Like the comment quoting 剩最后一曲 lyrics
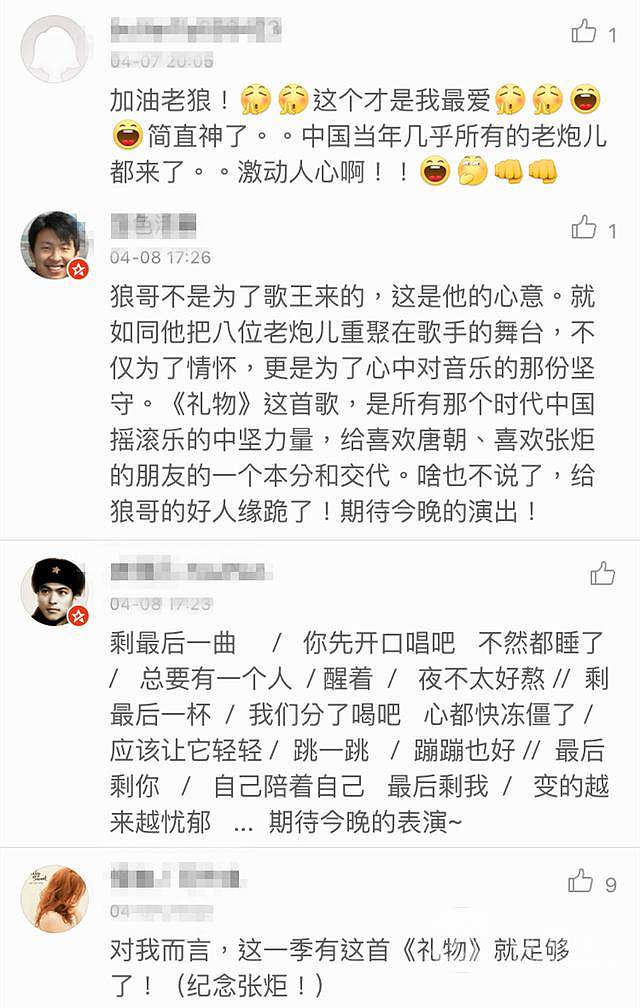Screen dimensions: 640x1008 tap(602, 573)
